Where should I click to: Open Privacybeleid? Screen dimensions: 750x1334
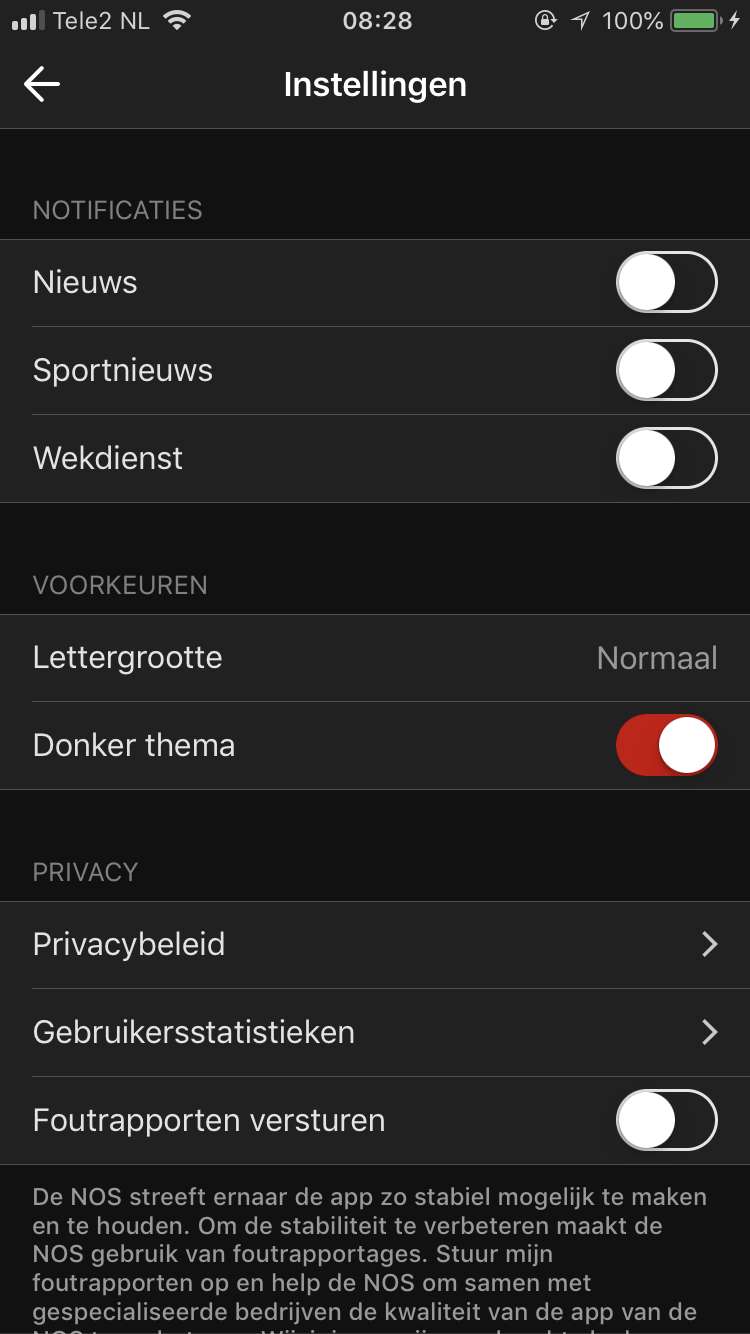375,945
